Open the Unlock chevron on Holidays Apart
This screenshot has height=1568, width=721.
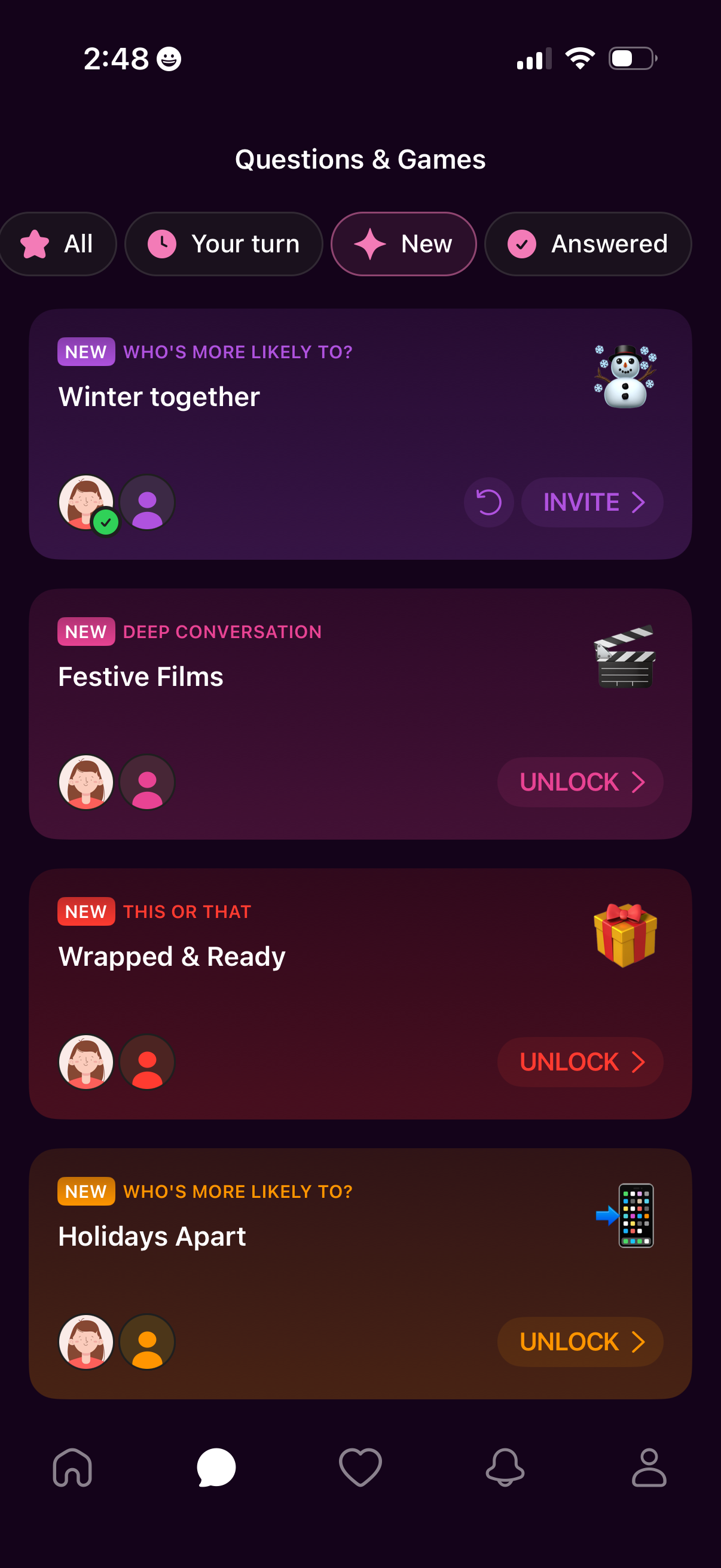pyautogui.click(x=639, y=1342)
